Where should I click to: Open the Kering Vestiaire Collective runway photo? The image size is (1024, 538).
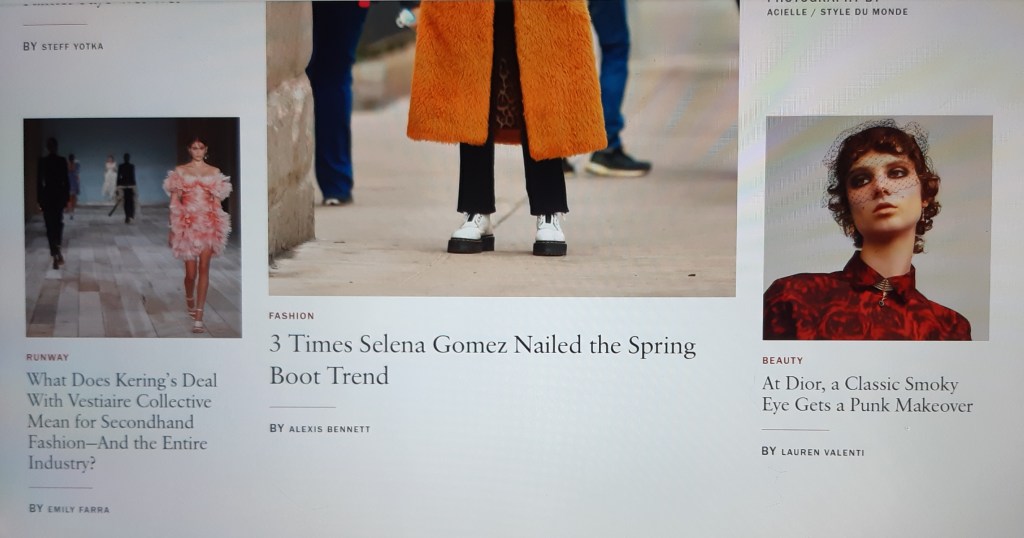[x=132, y=227]
